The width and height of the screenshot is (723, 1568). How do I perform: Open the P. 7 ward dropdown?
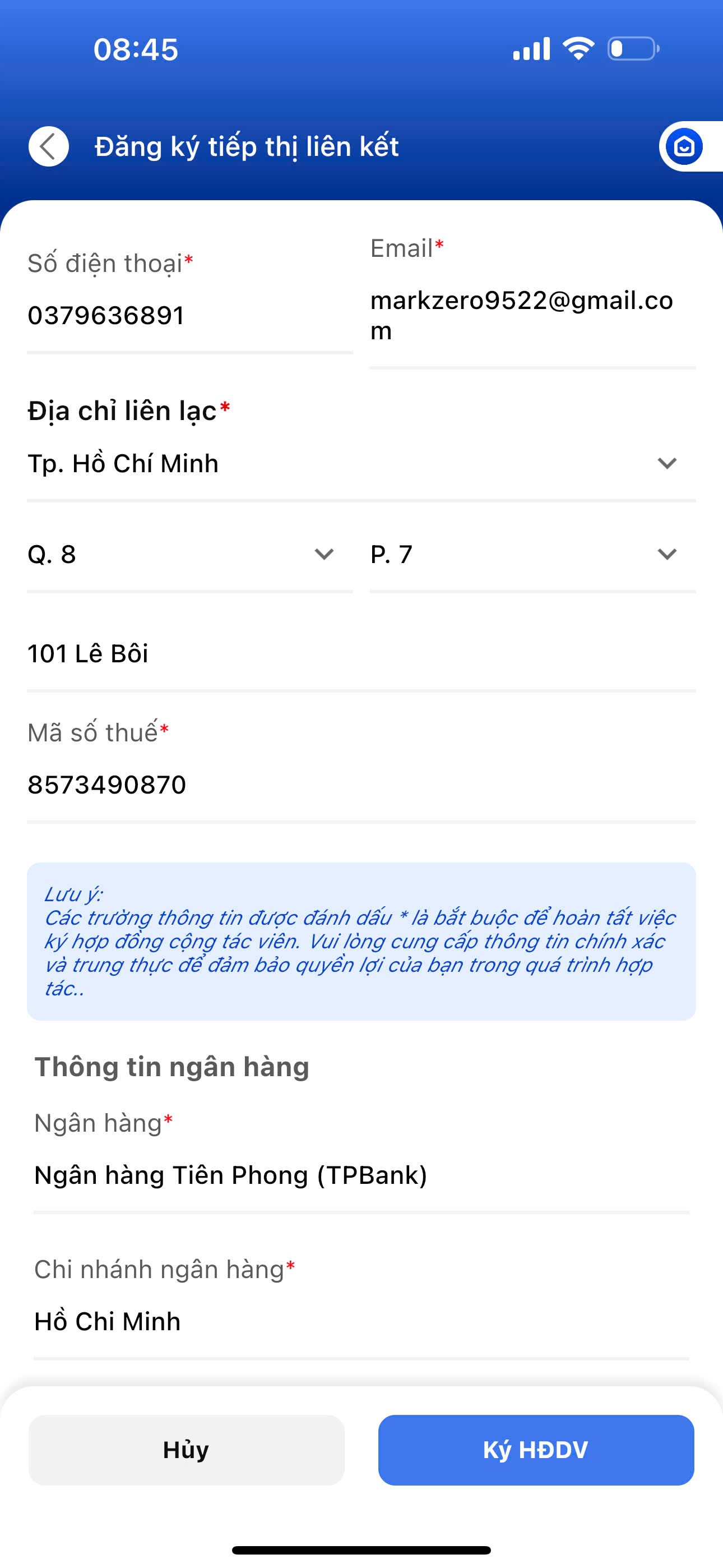click(532, 555)
